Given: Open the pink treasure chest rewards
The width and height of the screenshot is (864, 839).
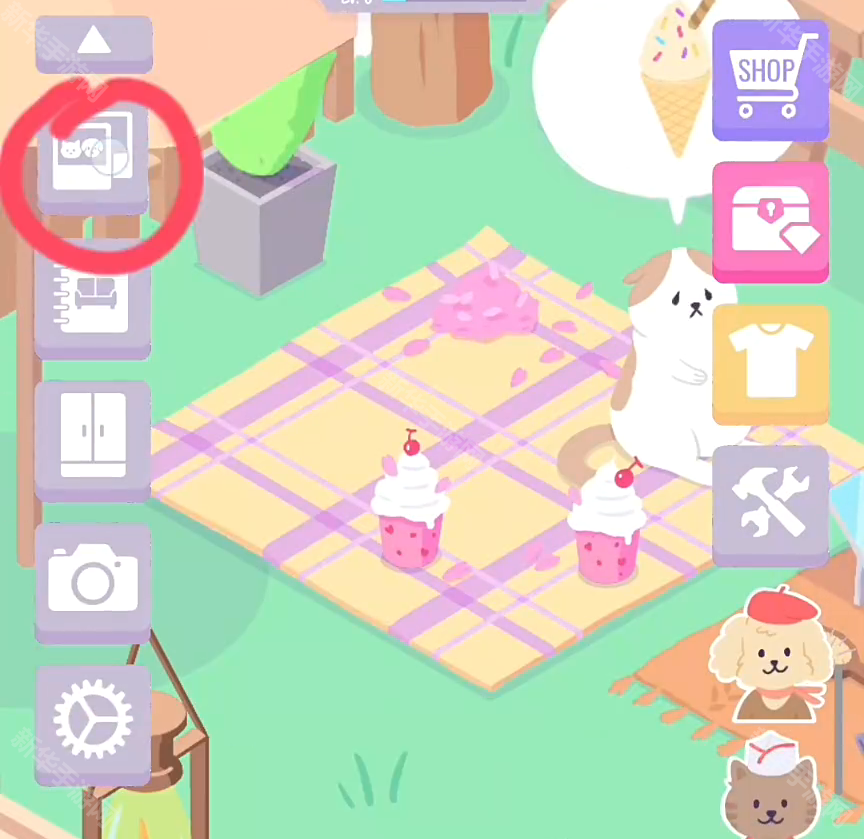Looking at the screenshot, I should pyautogui.click(x=770, y=221).
